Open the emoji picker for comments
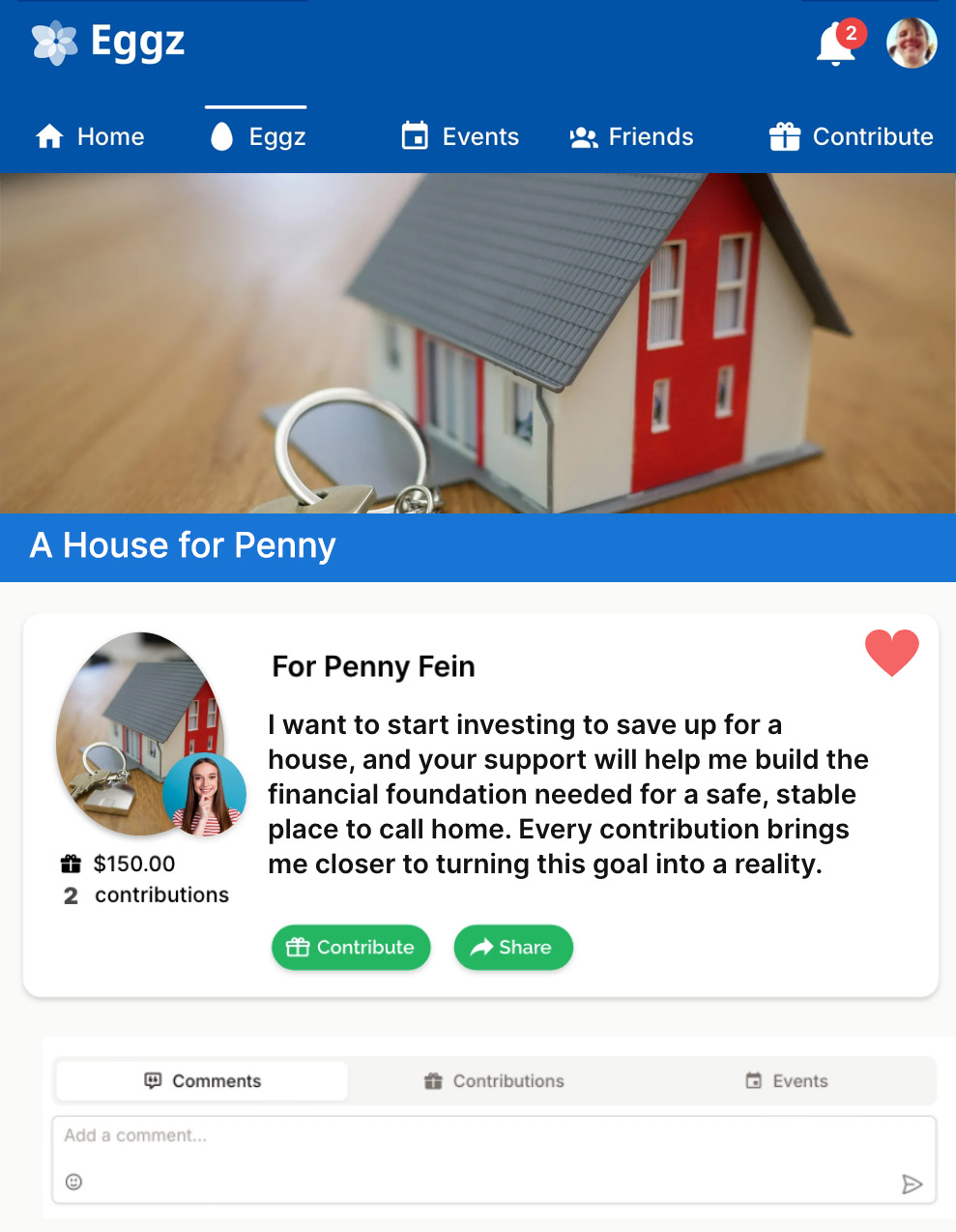 click(x=73, y=1182)
